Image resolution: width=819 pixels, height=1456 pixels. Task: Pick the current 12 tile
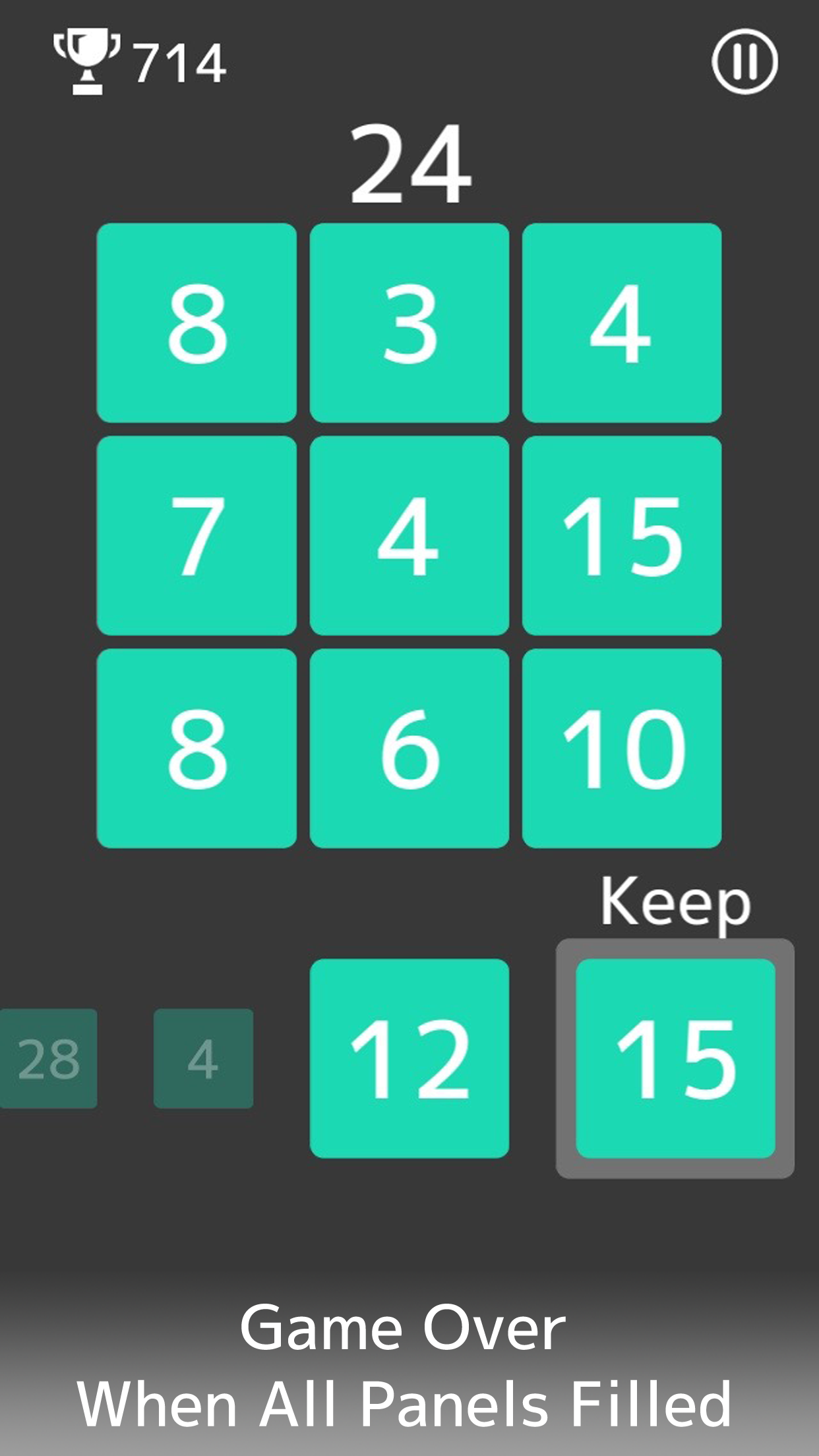[x=409, y=1058]
